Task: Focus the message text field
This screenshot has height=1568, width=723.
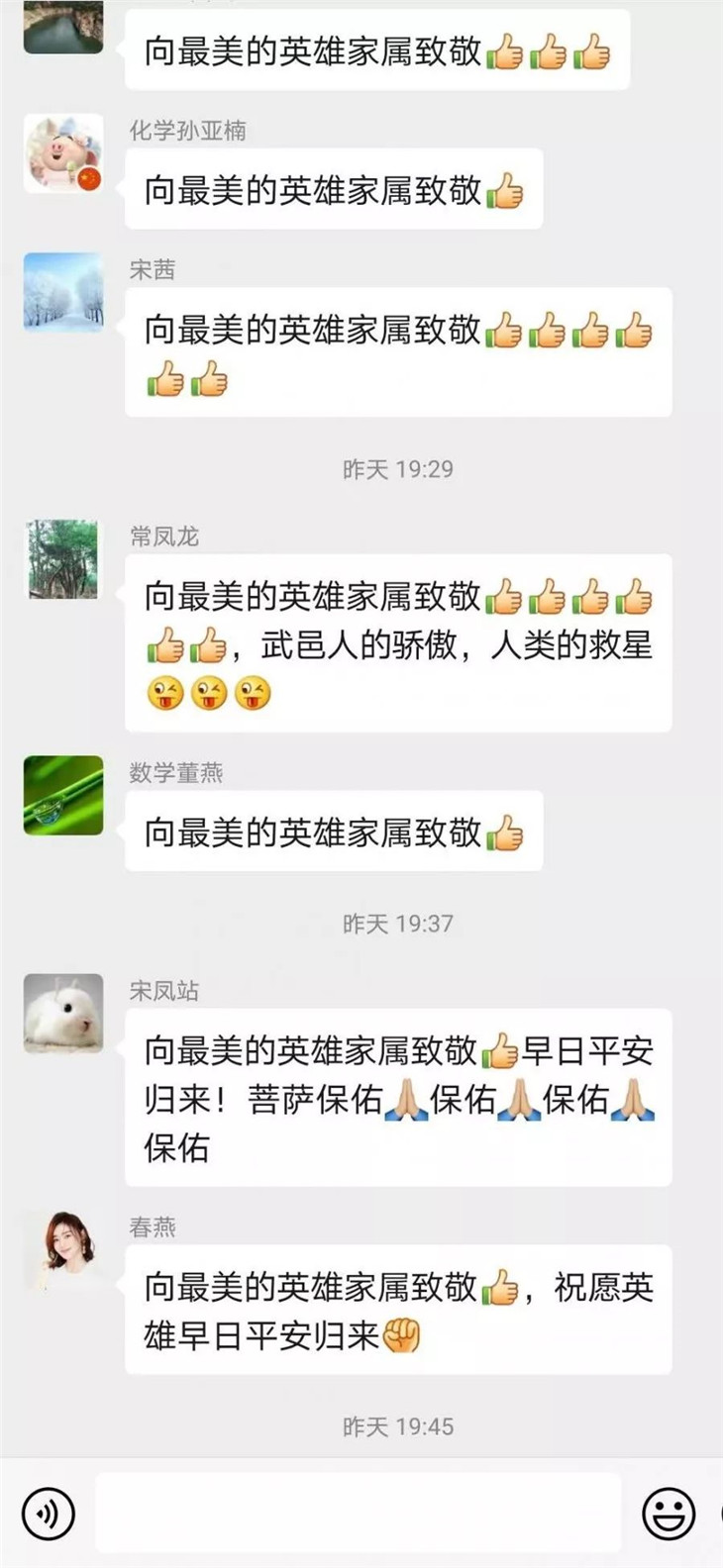Action: 359,1513
